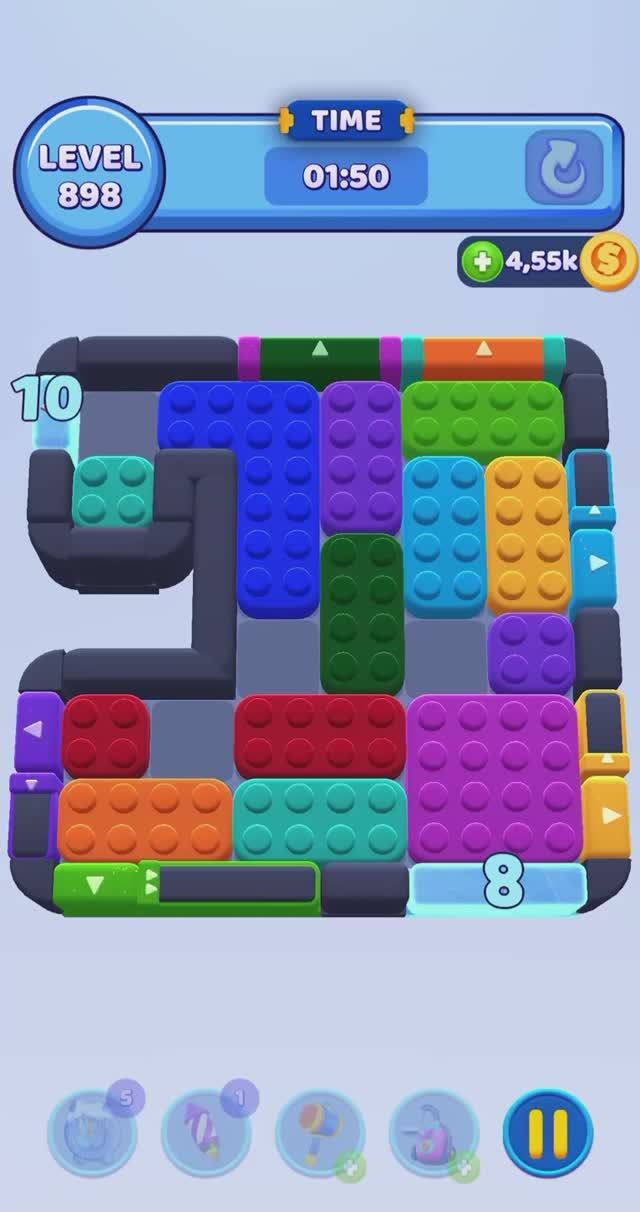Use the hammer booster
The image size is (640, 1212).
(x=319, y=1132)
